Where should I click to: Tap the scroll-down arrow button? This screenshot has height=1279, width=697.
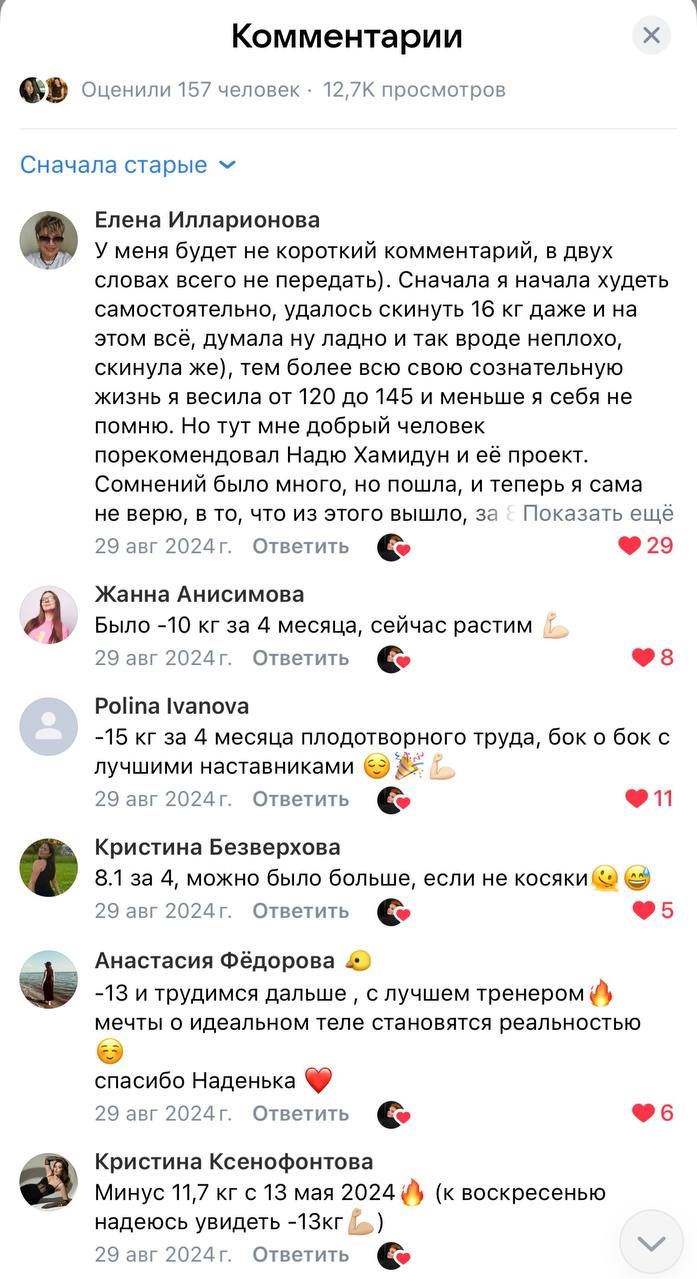click(x=651, y=1243)
